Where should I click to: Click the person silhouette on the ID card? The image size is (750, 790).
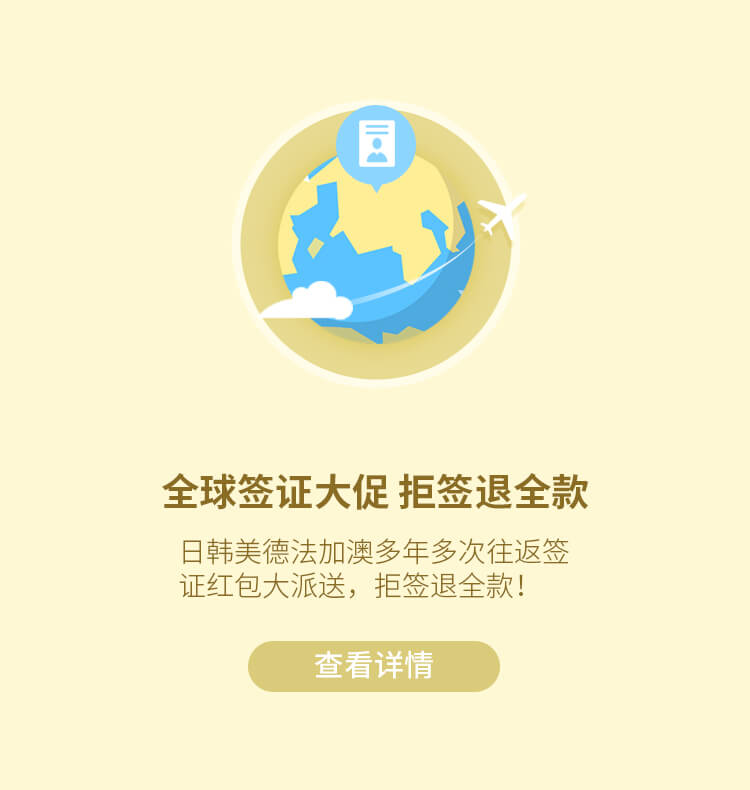coord(375,152)
